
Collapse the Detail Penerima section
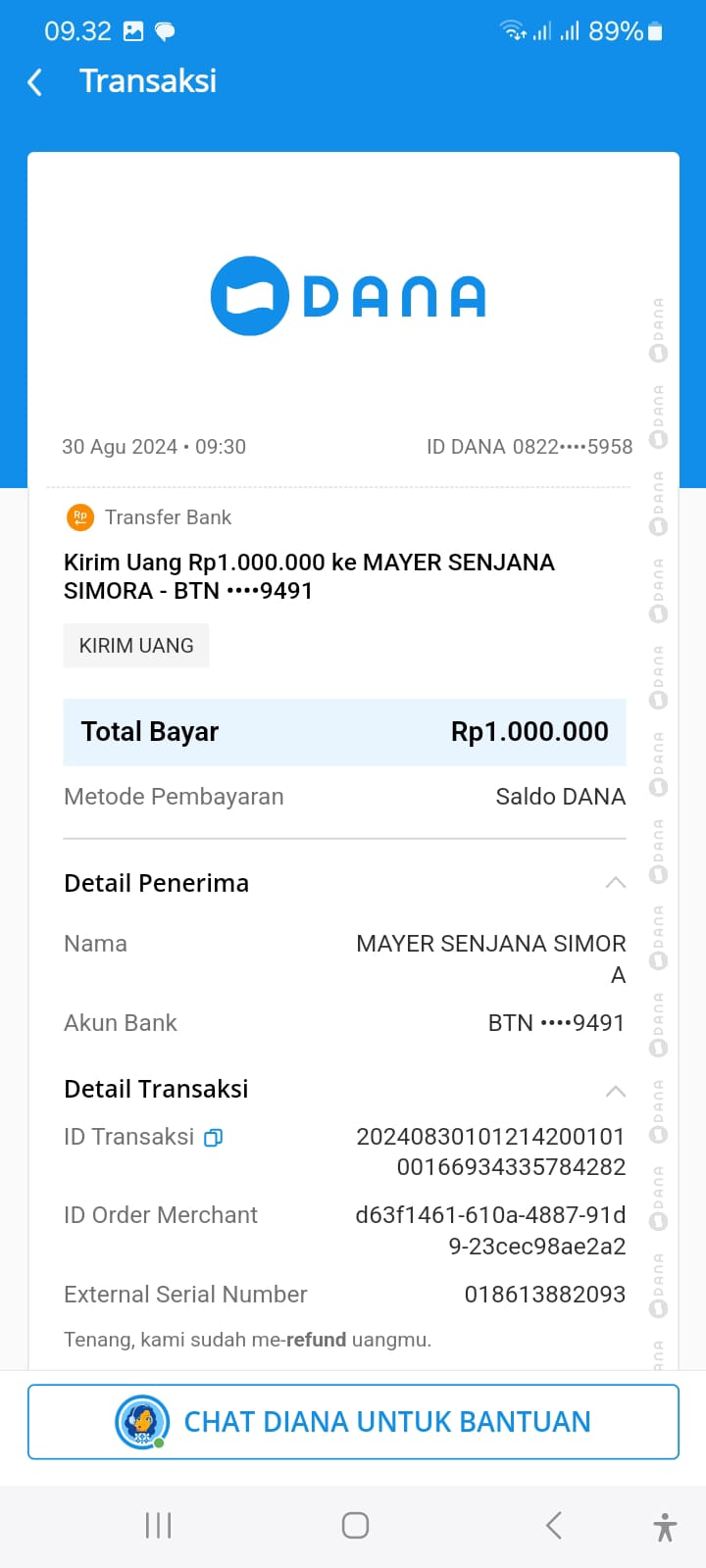[615, 883]
